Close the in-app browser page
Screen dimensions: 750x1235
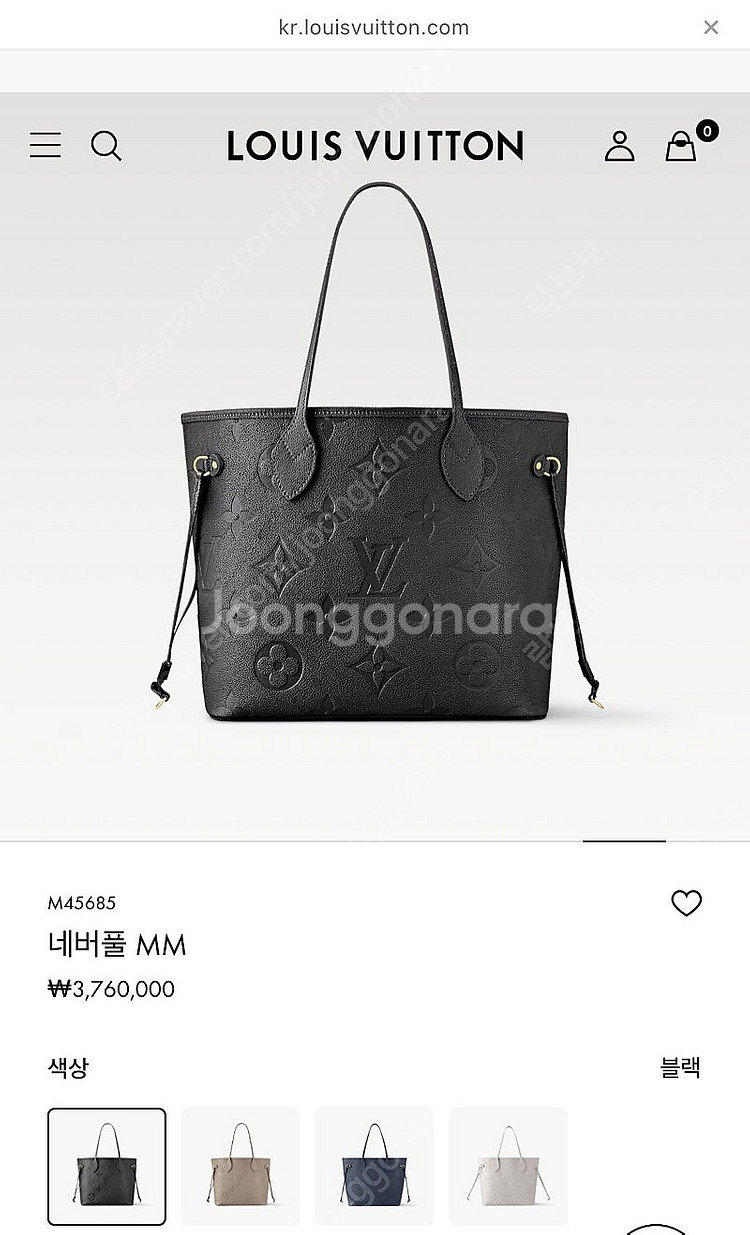point(711,27)
